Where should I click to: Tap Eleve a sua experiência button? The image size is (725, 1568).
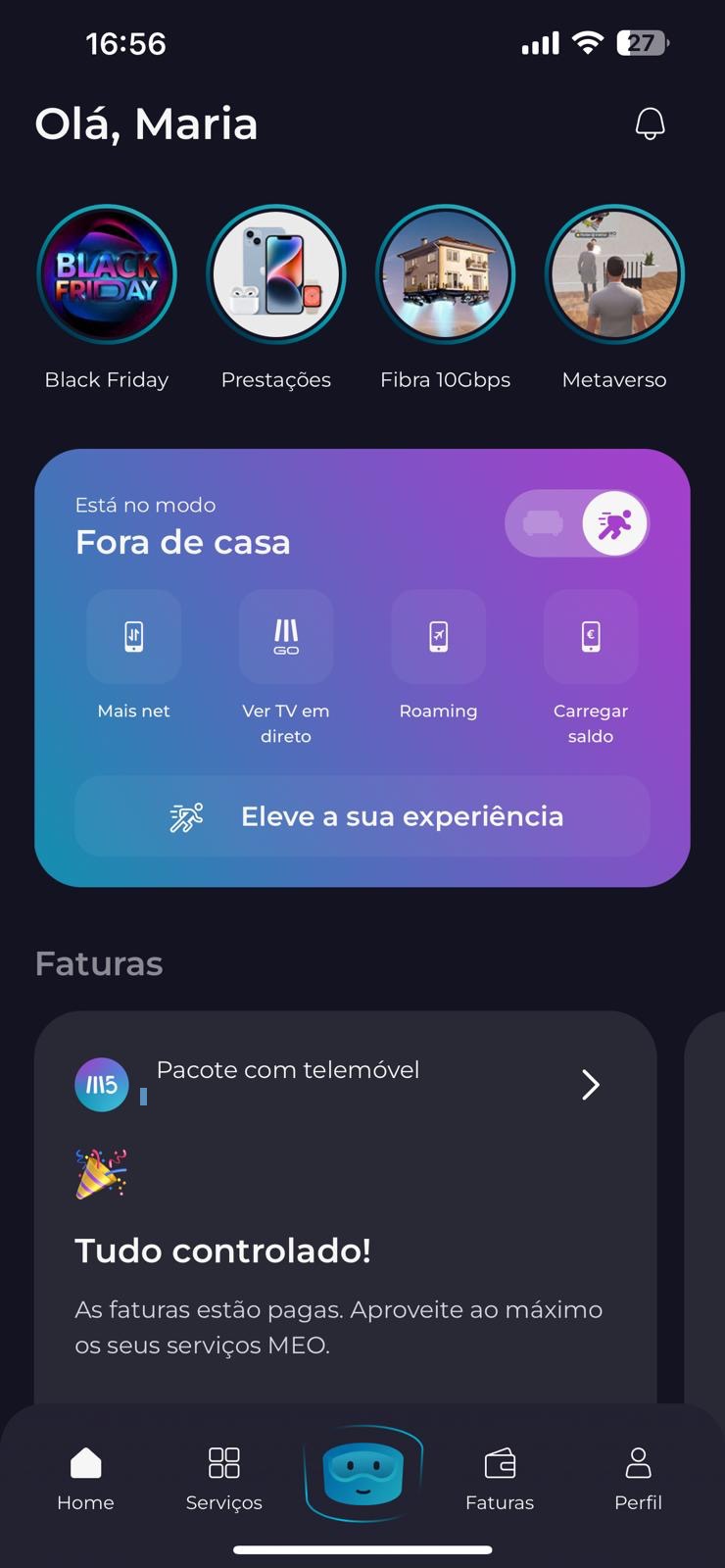pyautogui.click(x=362, y=816)
